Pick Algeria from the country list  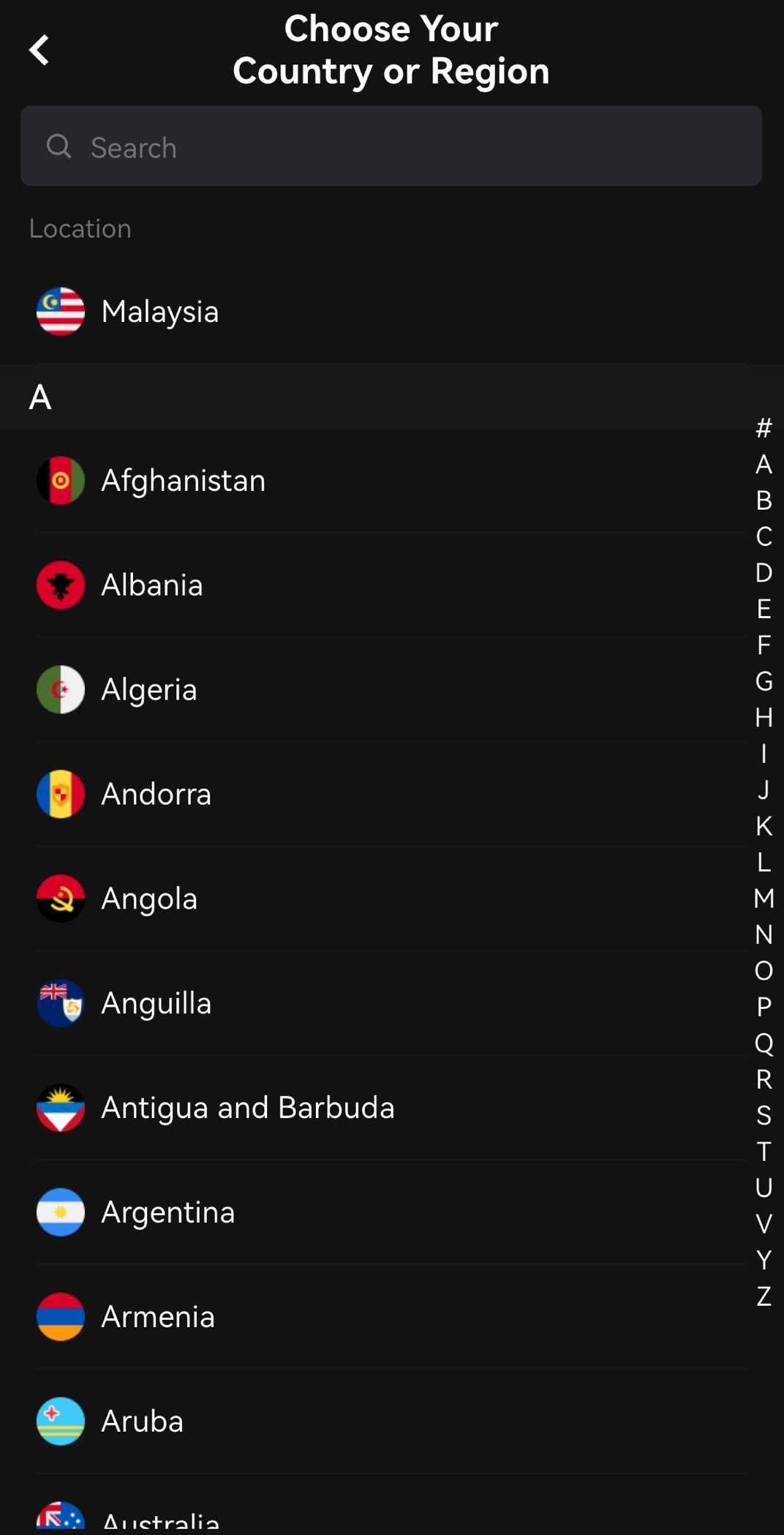148,690
